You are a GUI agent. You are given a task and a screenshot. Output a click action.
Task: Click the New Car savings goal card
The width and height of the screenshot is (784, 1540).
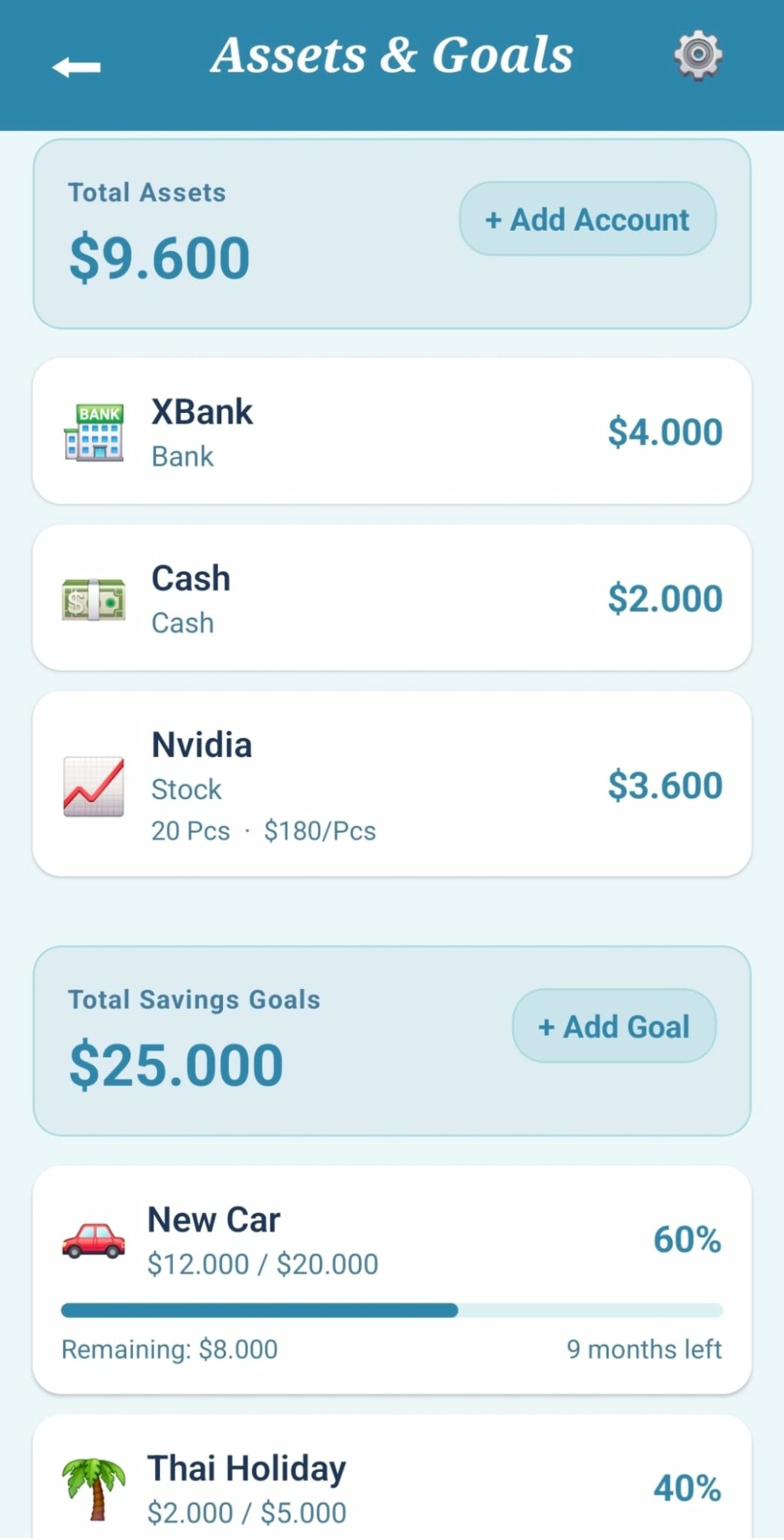[x=392, y=1280]
